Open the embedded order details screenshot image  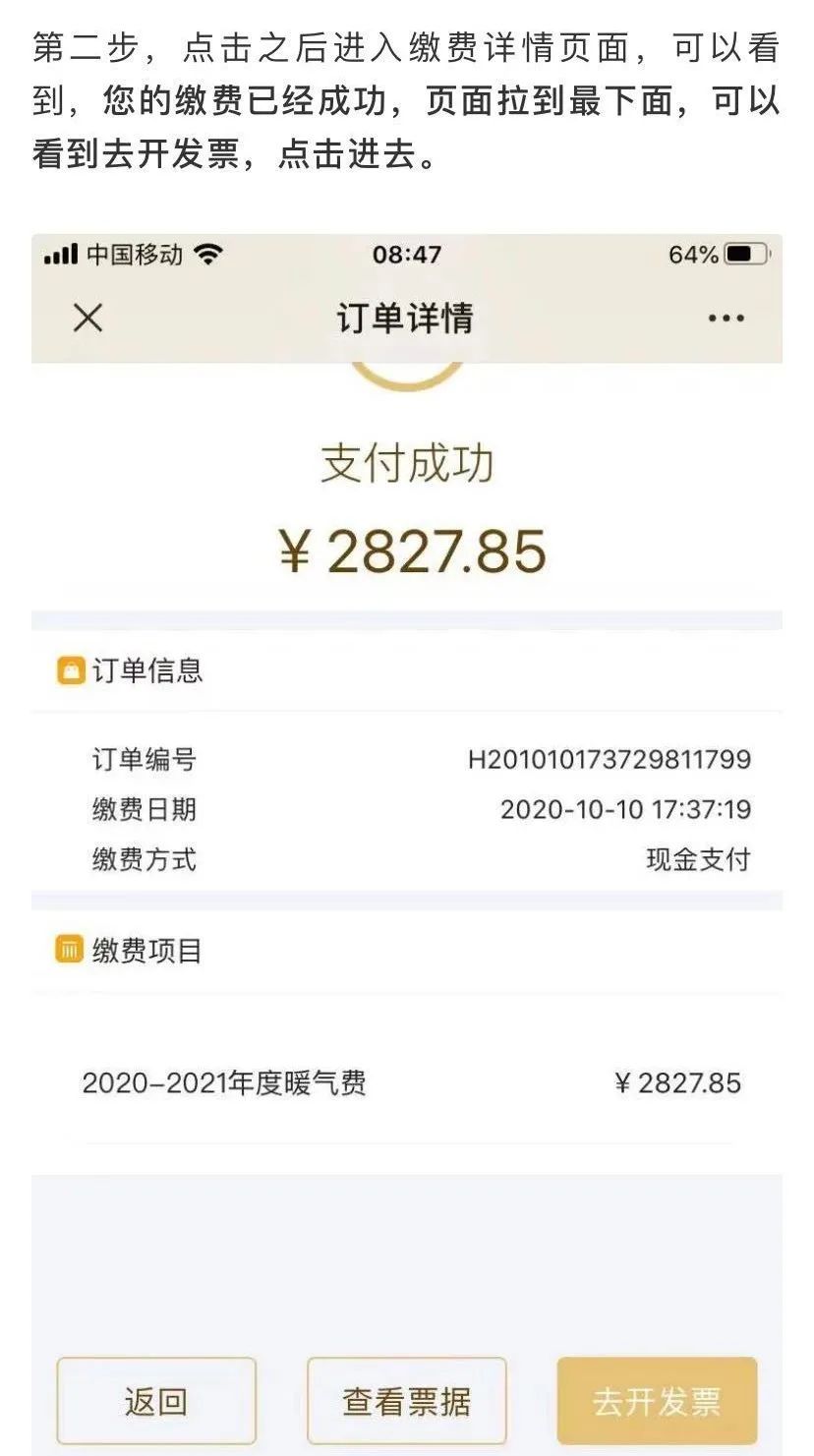[x=407, y=844]
